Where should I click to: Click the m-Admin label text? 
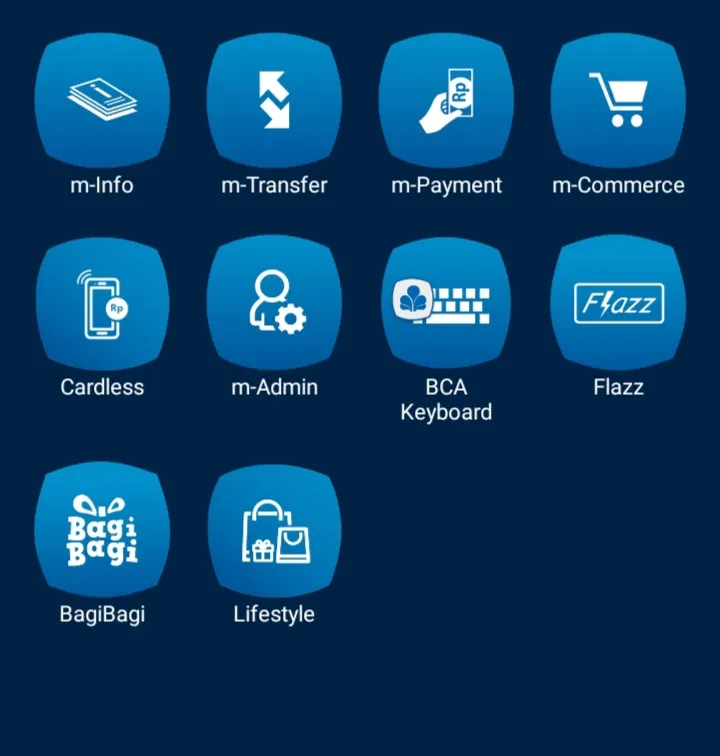click(274, 388)
